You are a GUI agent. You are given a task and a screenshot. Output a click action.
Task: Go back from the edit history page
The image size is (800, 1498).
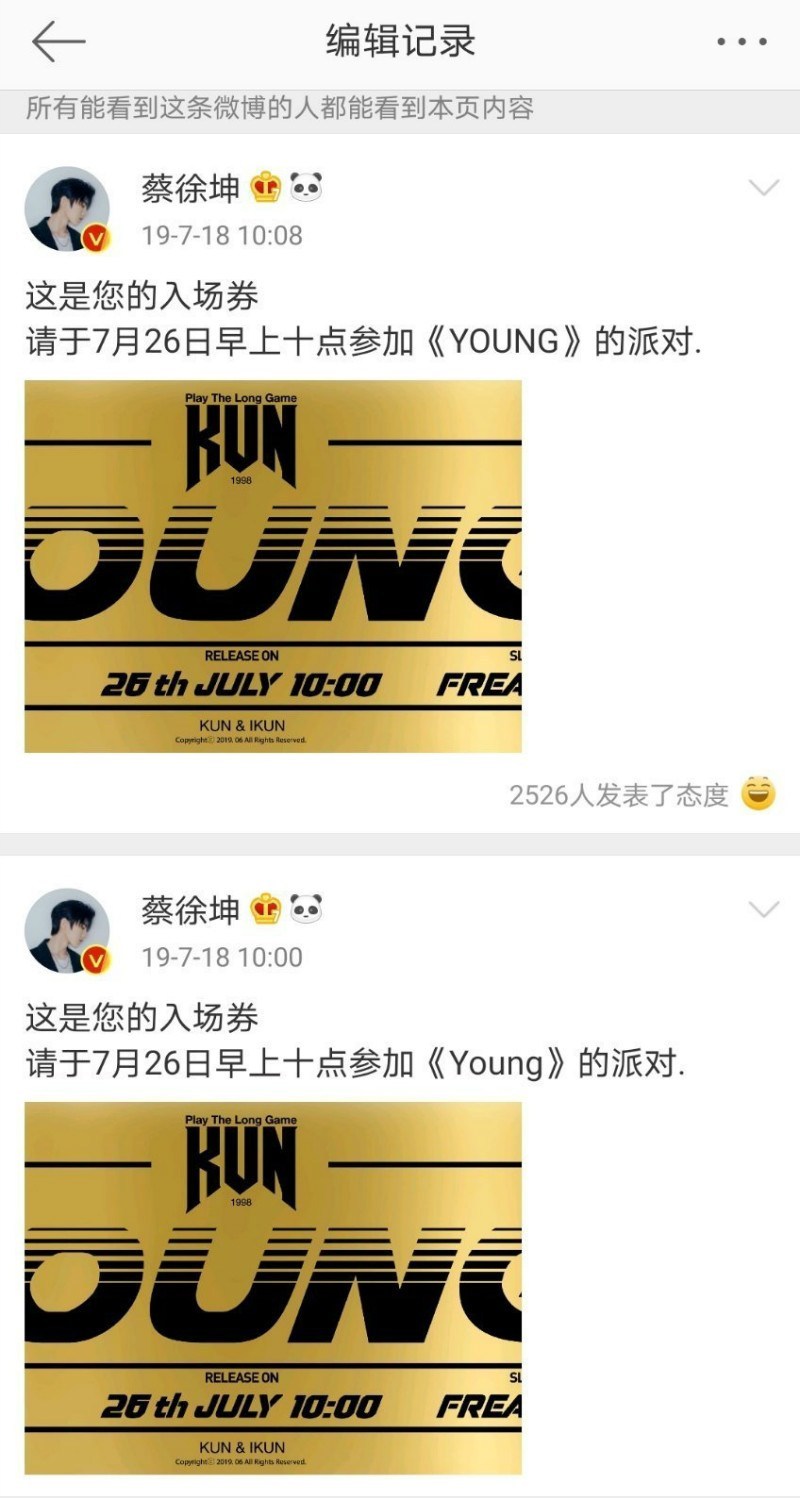click(58, 42)
